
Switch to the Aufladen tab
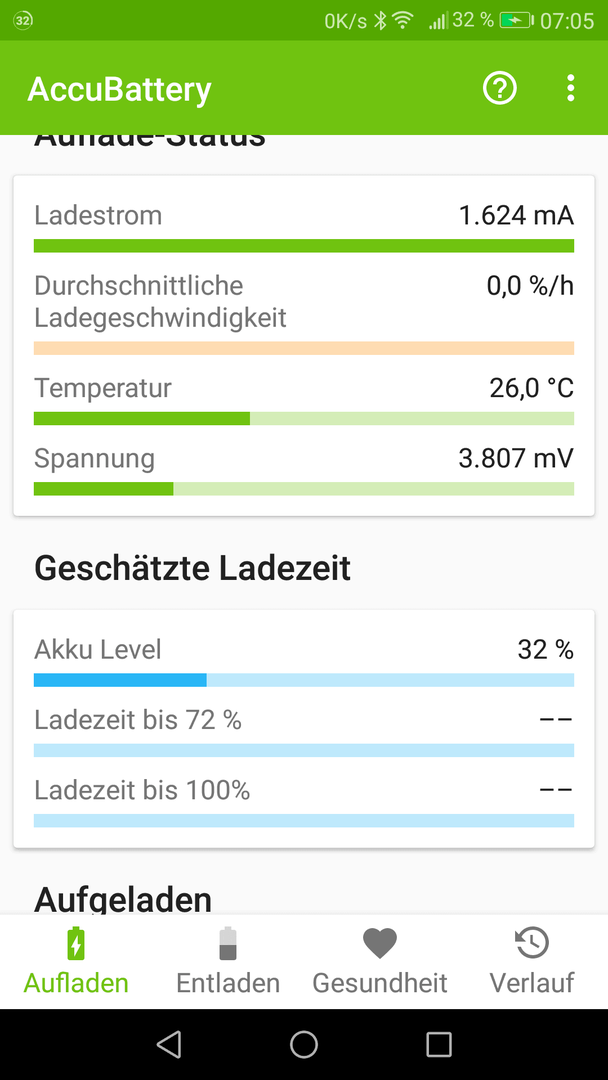(x=76, y=962)
